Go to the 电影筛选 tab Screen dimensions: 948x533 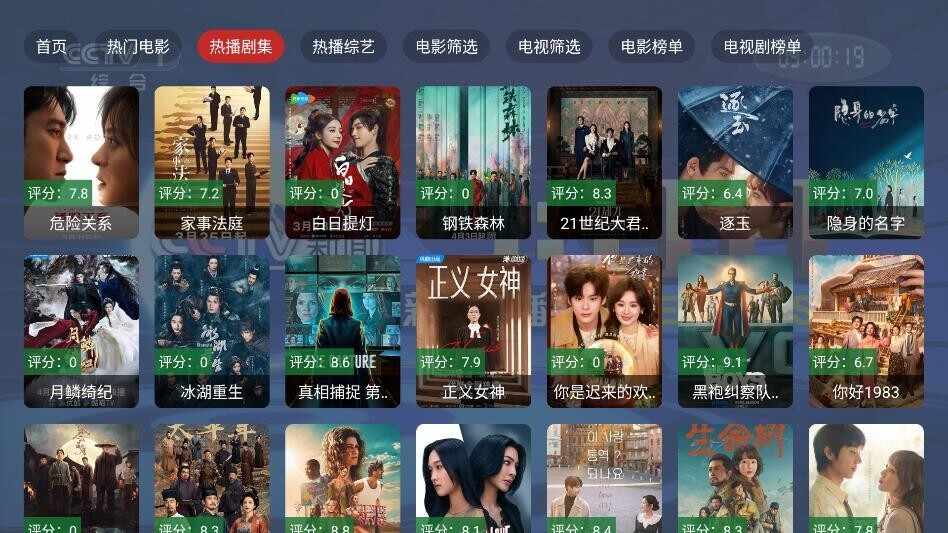pyautogui.click(x=447, y=47)
